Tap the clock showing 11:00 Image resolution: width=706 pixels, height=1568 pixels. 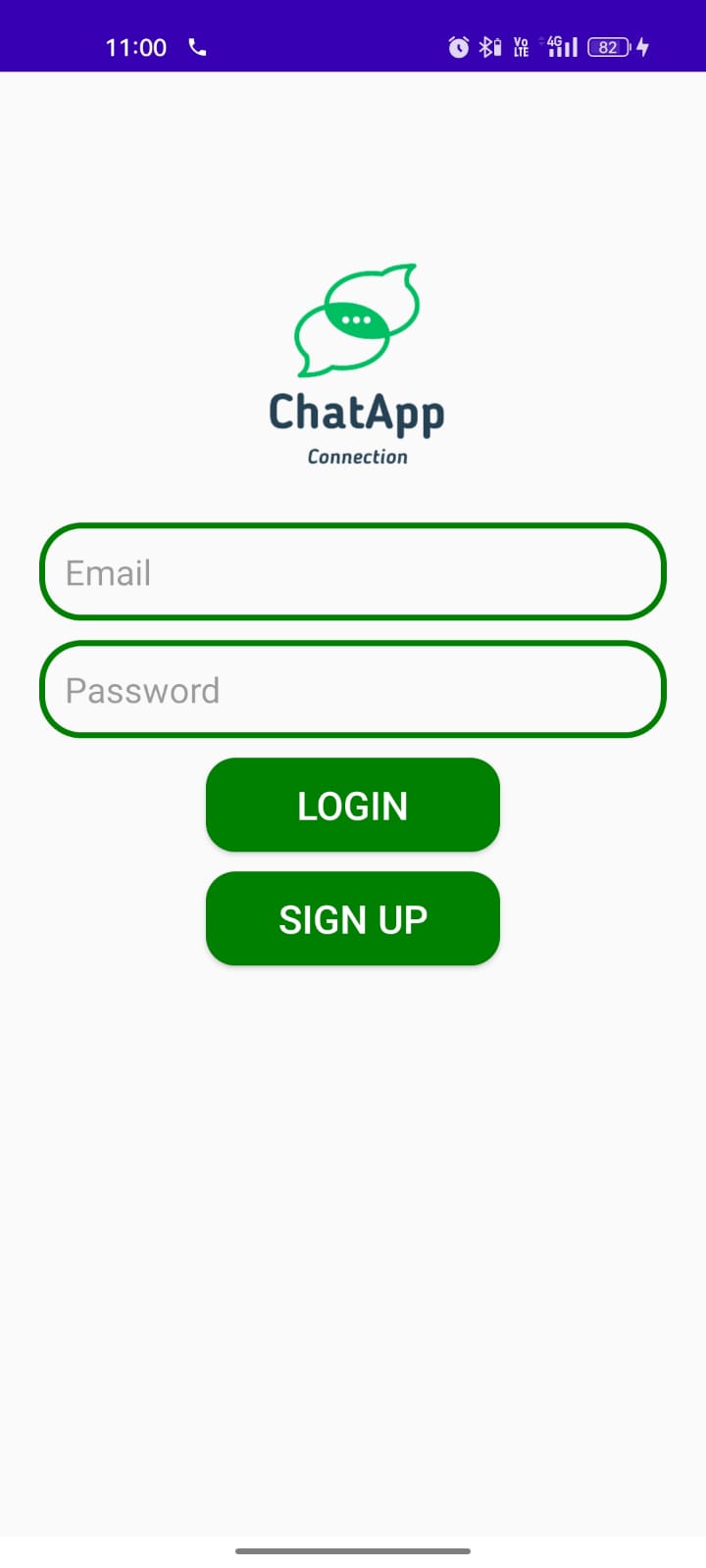(135, 46)
